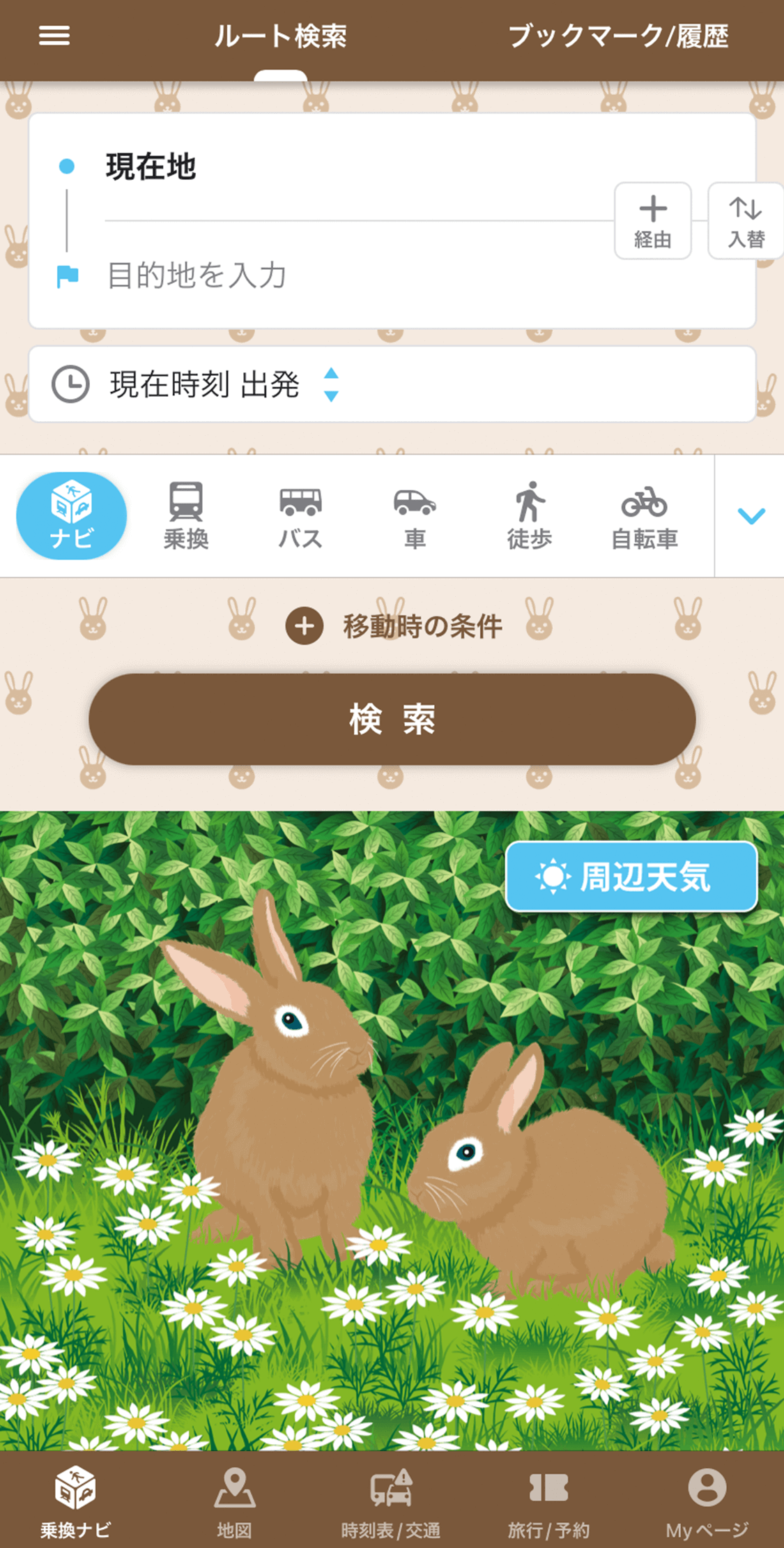Screen dimensions: 784x1548
Task: Select the 乗換 transport mode
Action: click(186, 516)
